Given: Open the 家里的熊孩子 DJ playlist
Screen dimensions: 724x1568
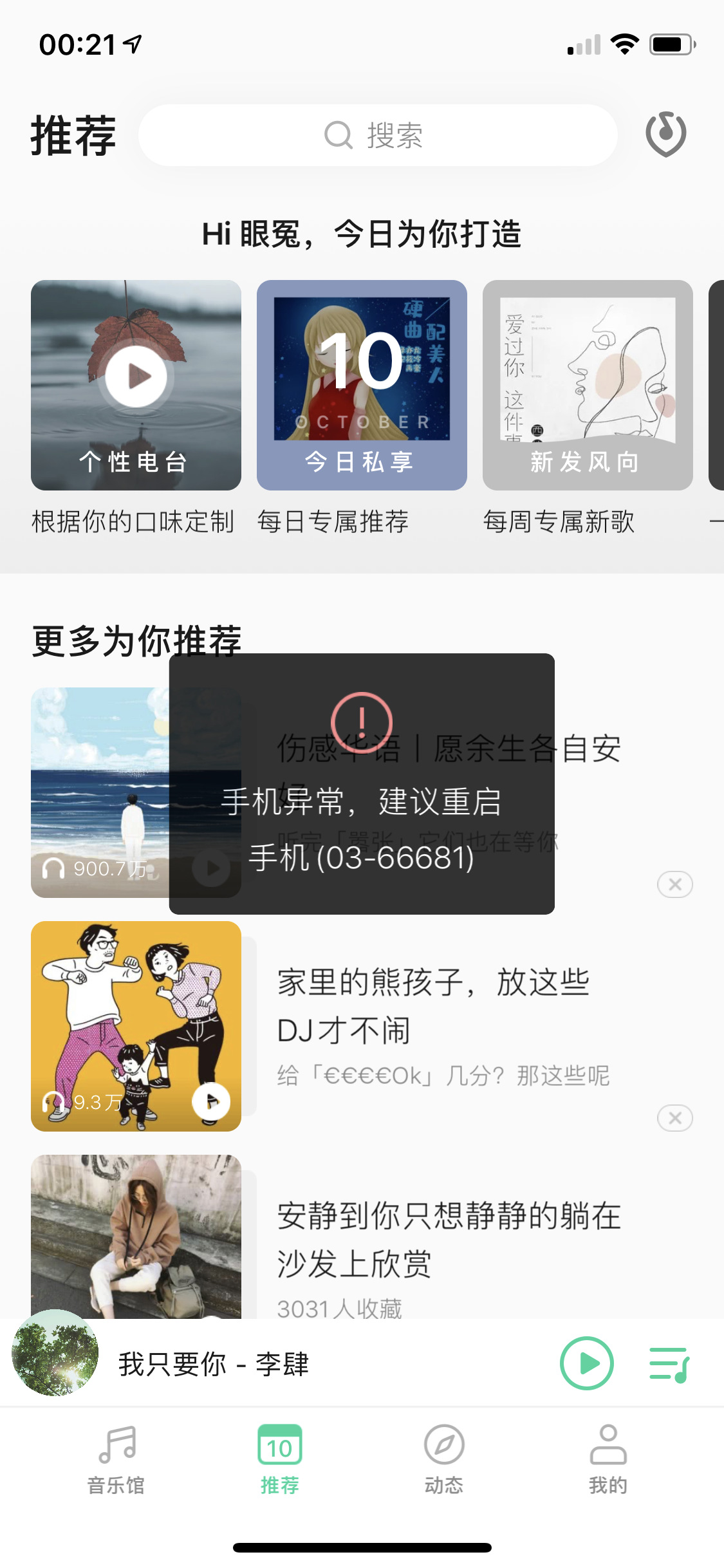Looking at the screenshot, I should click(433, 1005).
